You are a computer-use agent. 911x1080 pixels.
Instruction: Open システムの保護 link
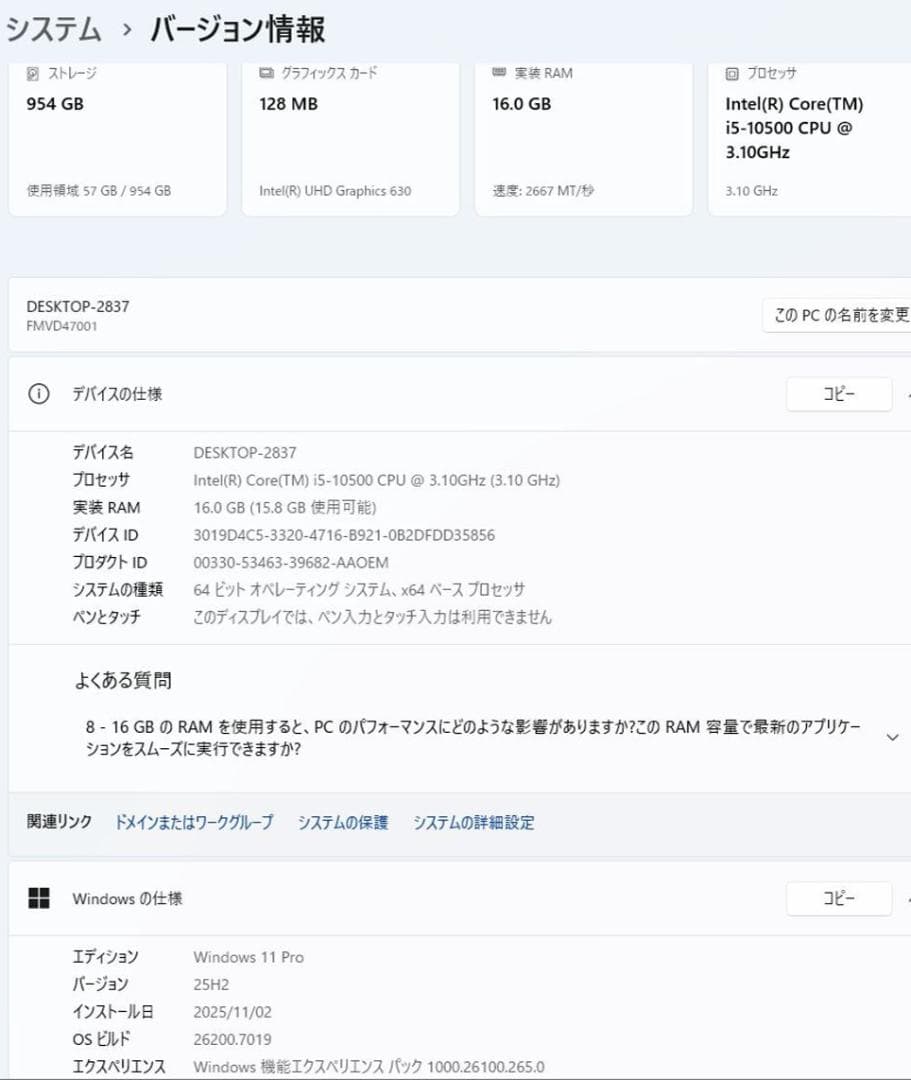coord(342,823)
